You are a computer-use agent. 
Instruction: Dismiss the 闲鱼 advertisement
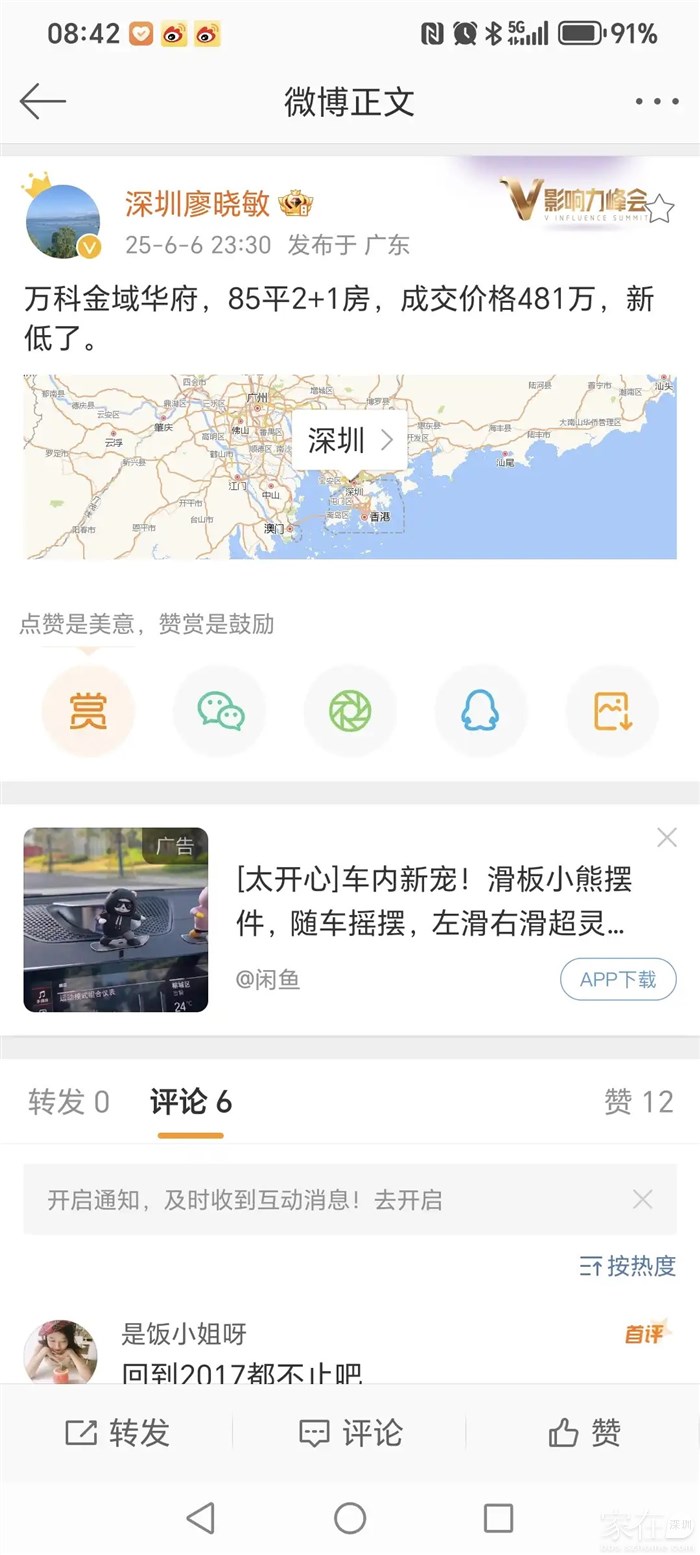pyautogui.click(x=666, y=838)
